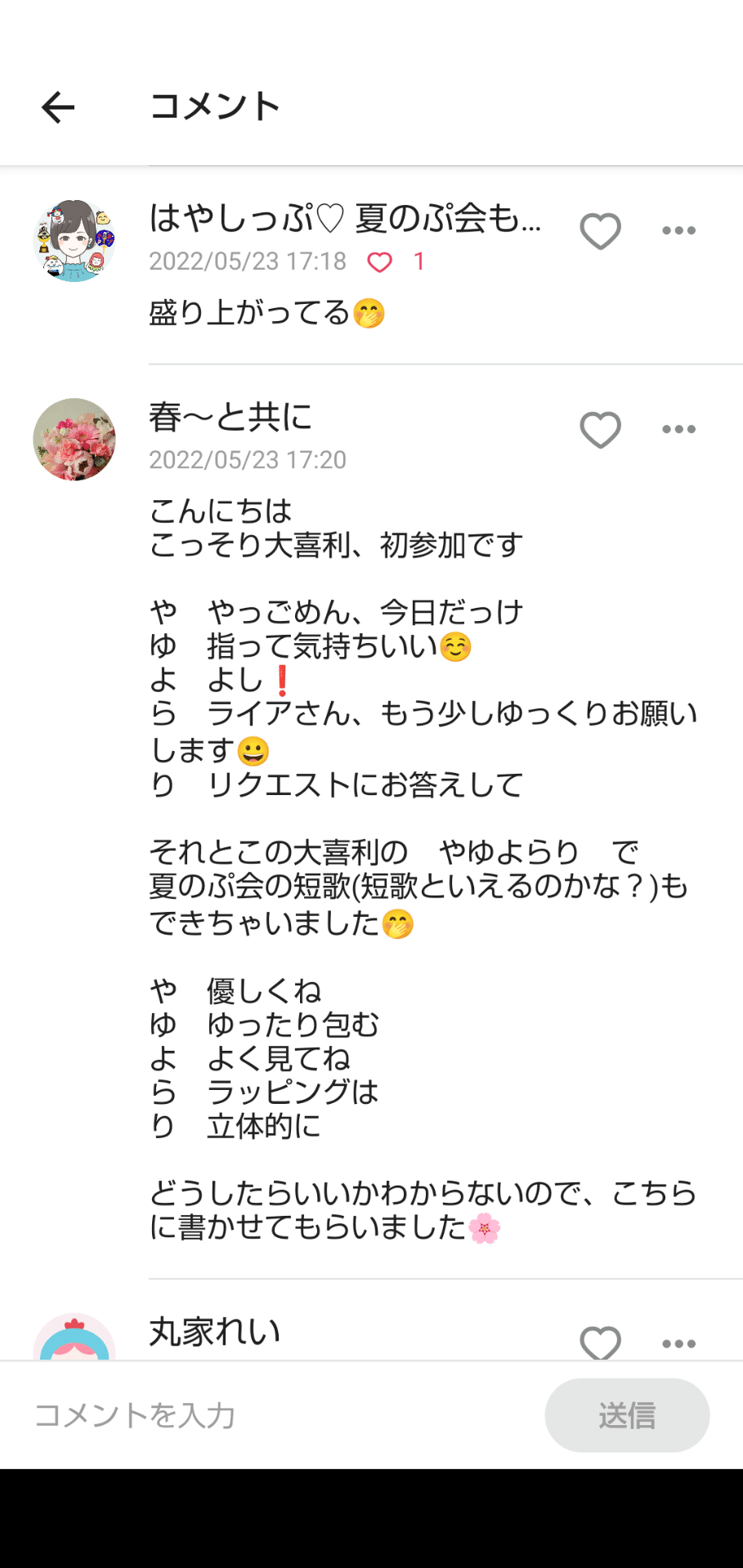This screenshot has height=1568, width=743.
Task: Toggle like on はやしっぷ's comment heart
Action: pos(600,230)
